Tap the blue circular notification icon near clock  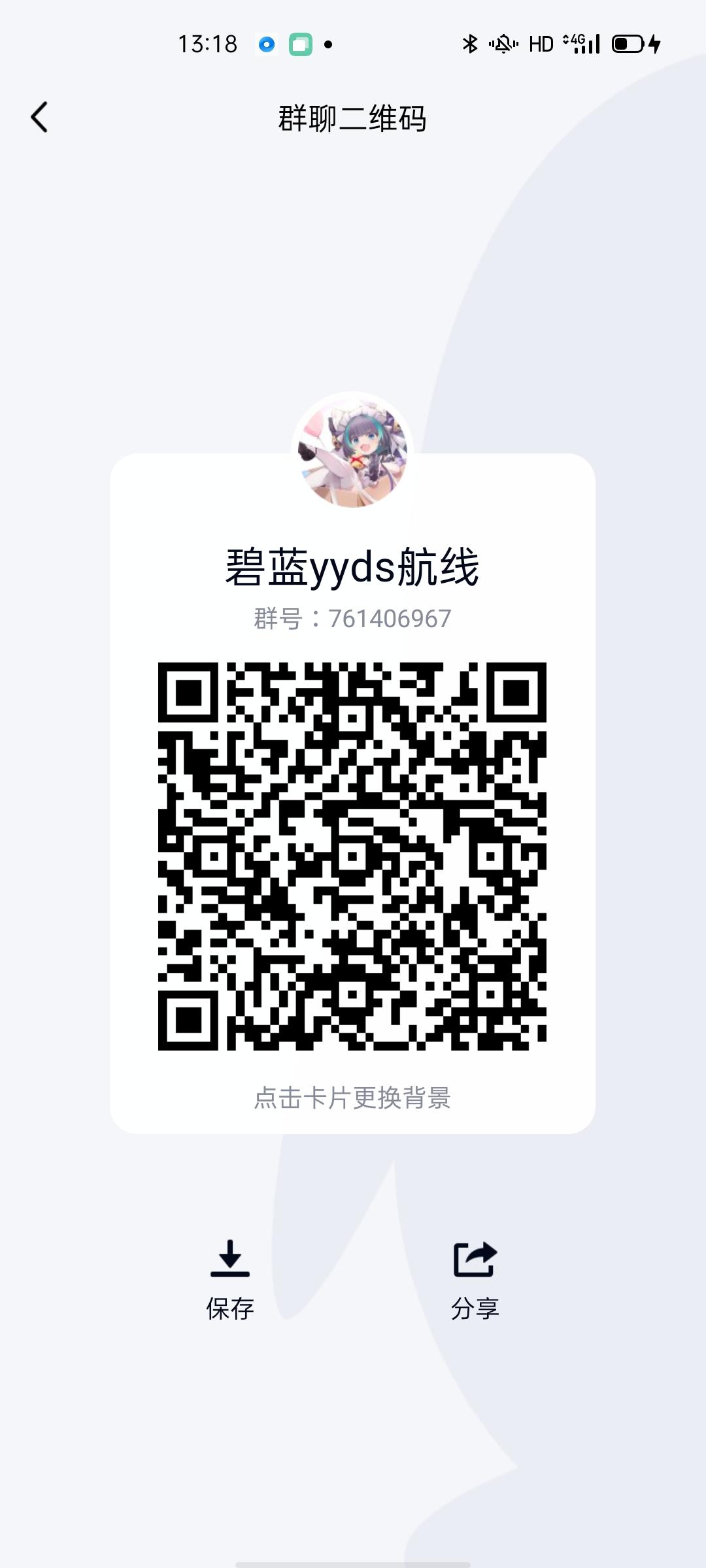266,44
